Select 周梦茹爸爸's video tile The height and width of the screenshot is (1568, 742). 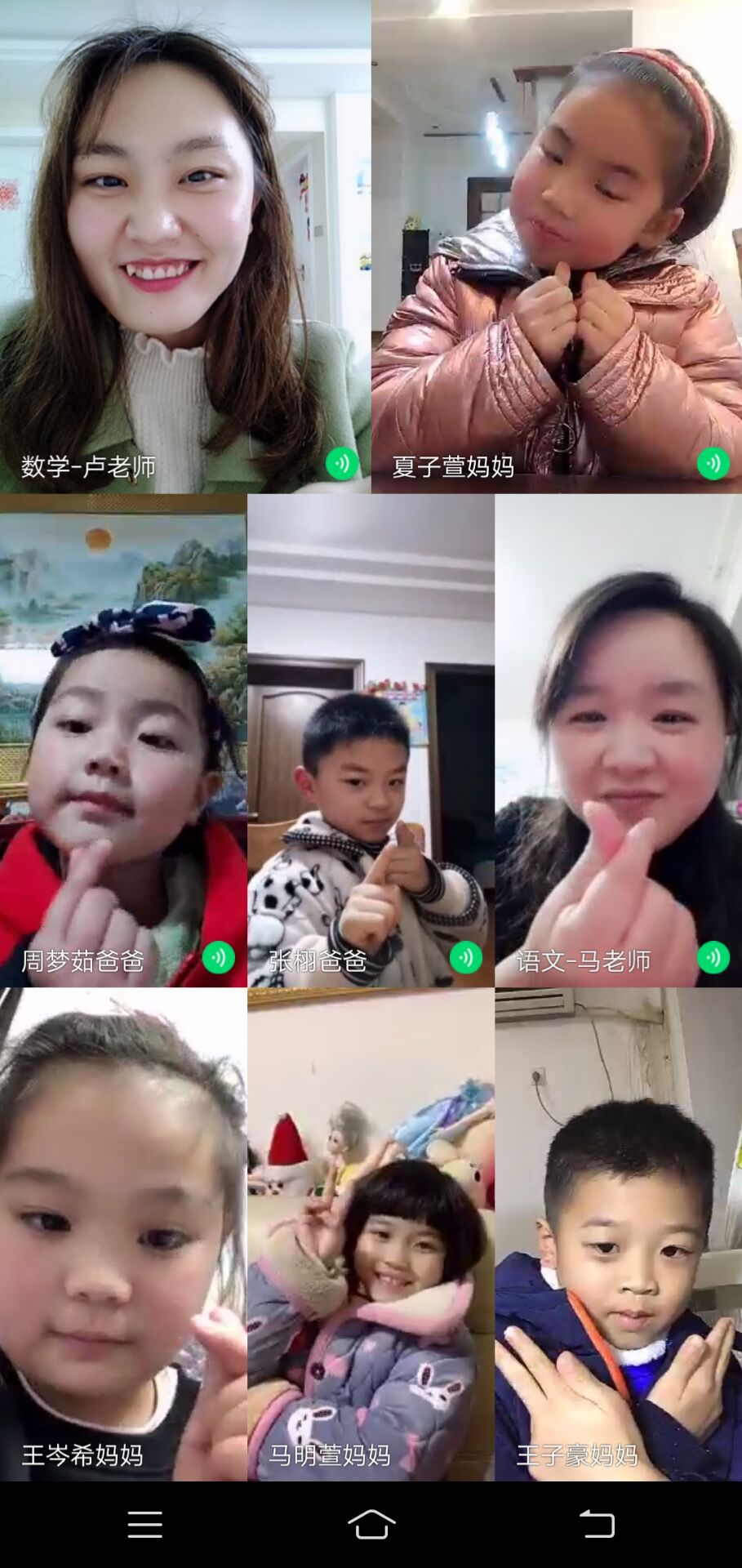tap(123, 740)
